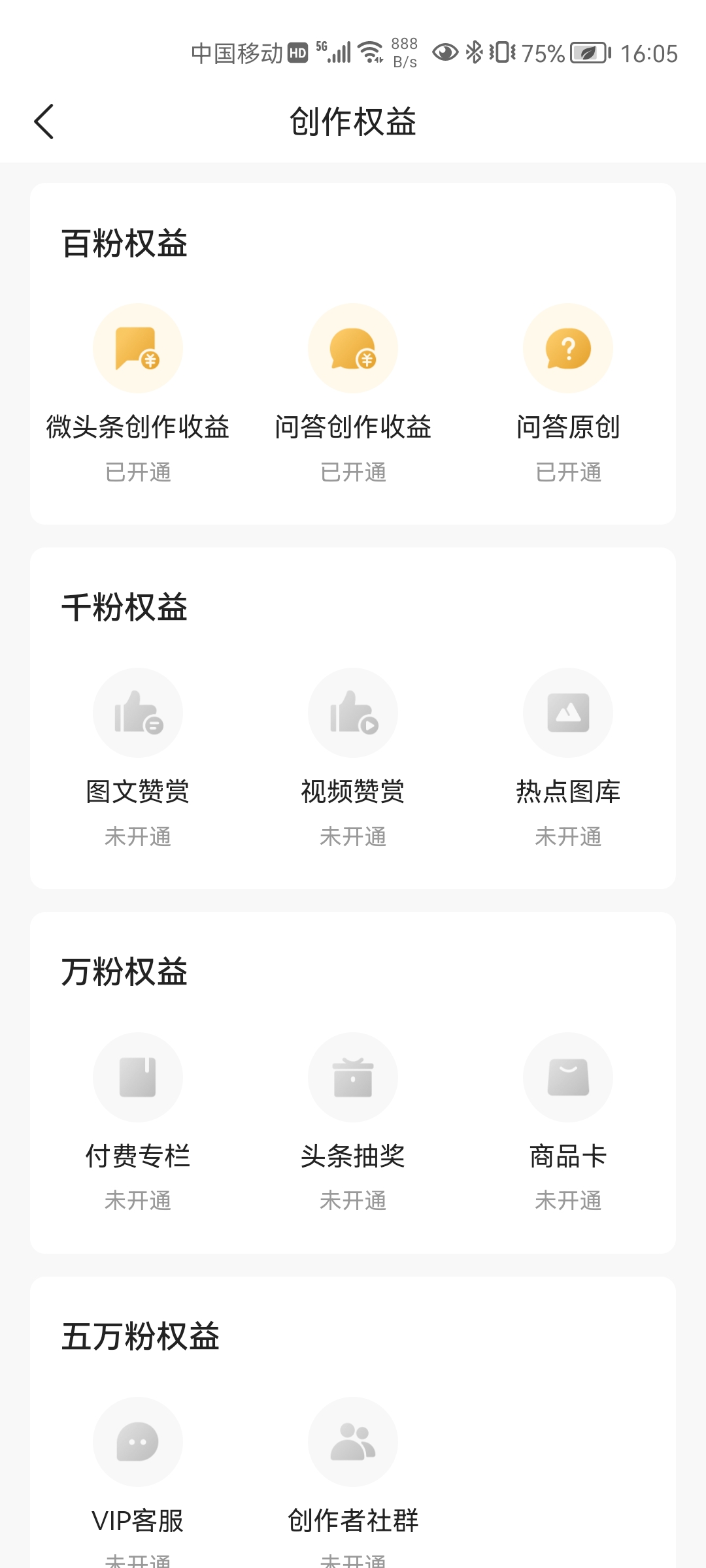
Task: Click 已开通 under 微头条创作收益
Action: coord(137,472)
